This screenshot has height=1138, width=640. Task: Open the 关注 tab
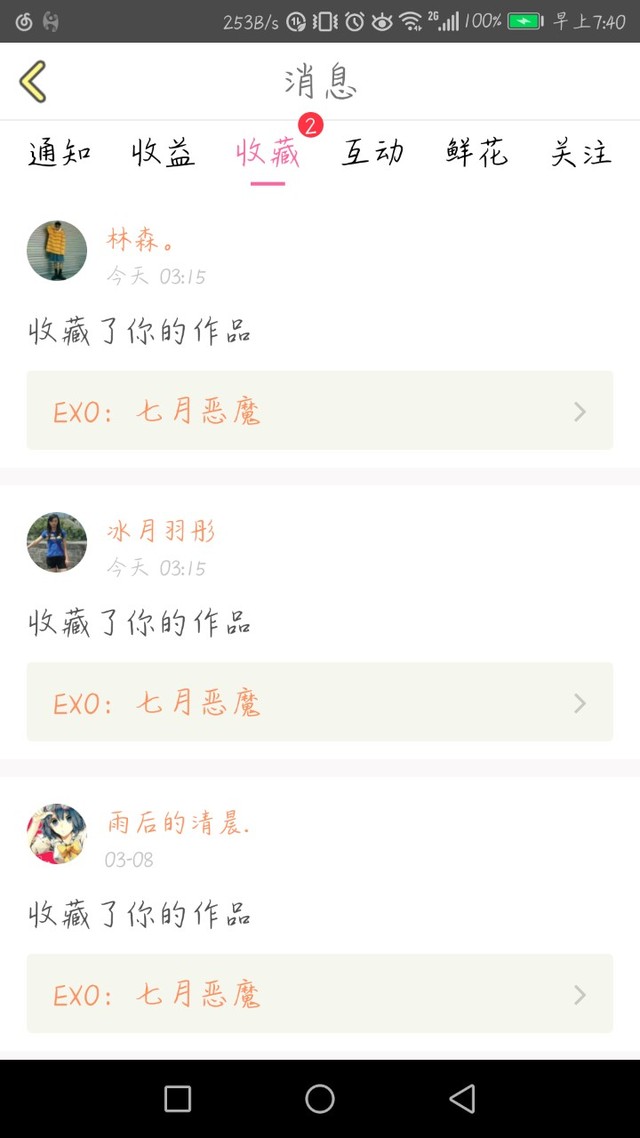tap(581, 153)
